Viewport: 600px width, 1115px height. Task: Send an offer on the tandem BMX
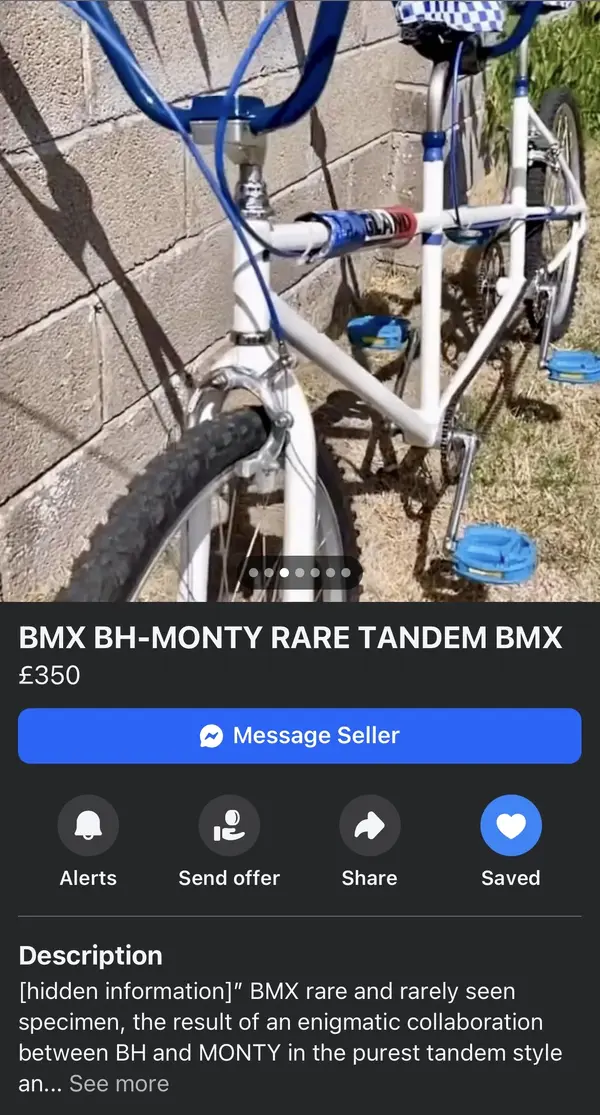(229, 826)
